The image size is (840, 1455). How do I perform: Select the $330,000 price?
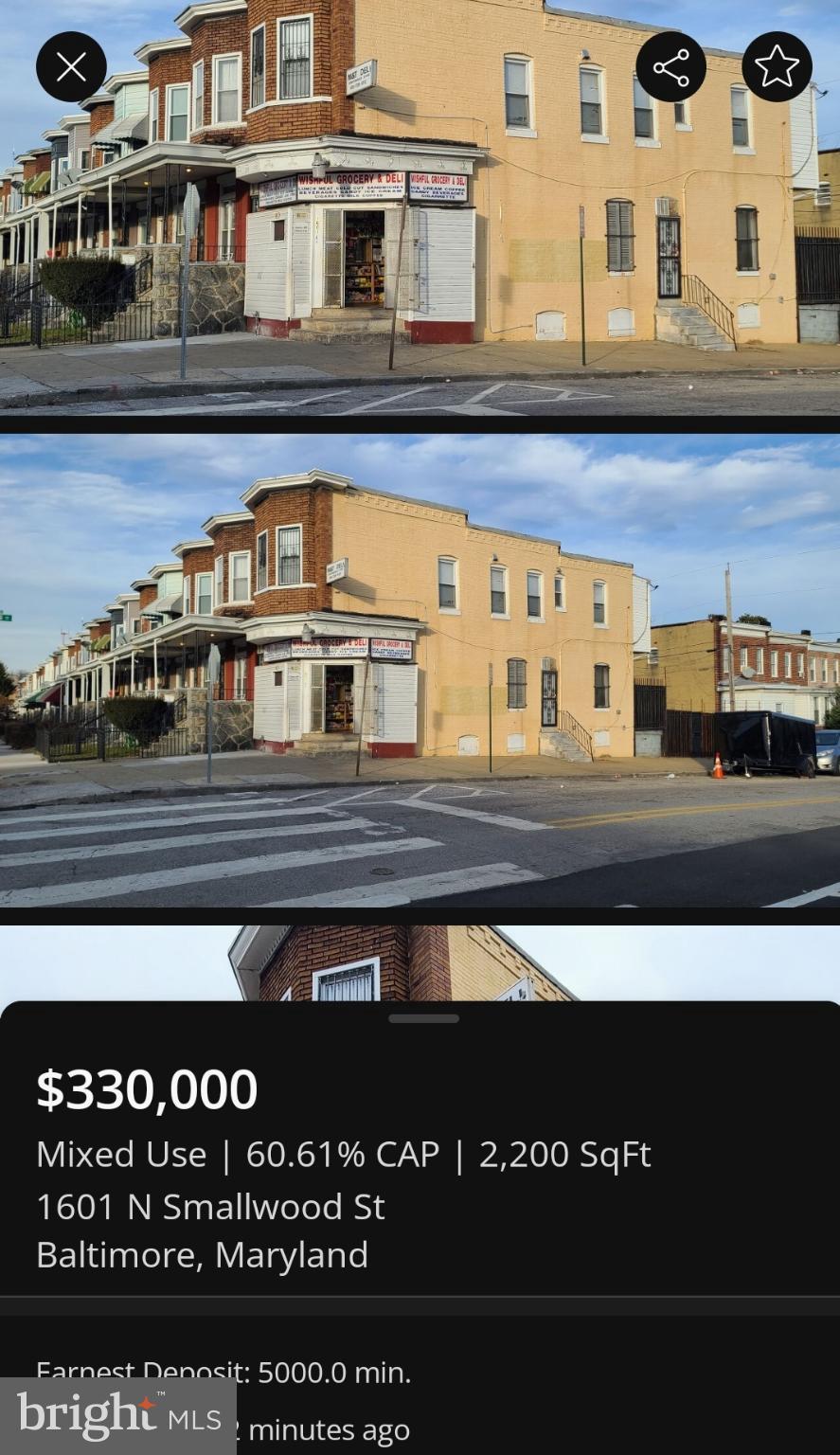tap(146, 1088)
